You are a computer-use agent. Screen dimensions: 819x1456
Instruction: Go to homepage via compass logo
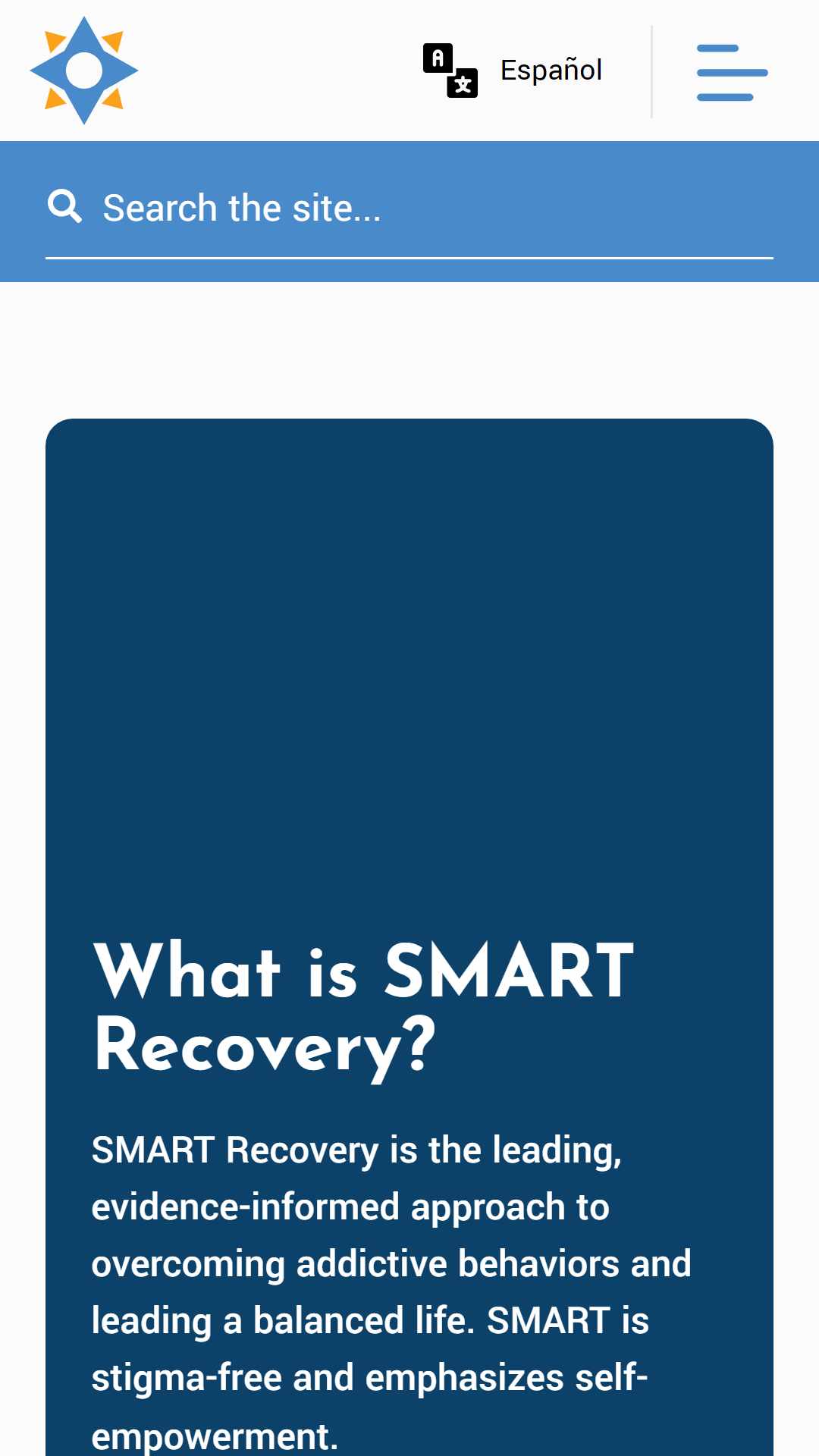(84, 71)
